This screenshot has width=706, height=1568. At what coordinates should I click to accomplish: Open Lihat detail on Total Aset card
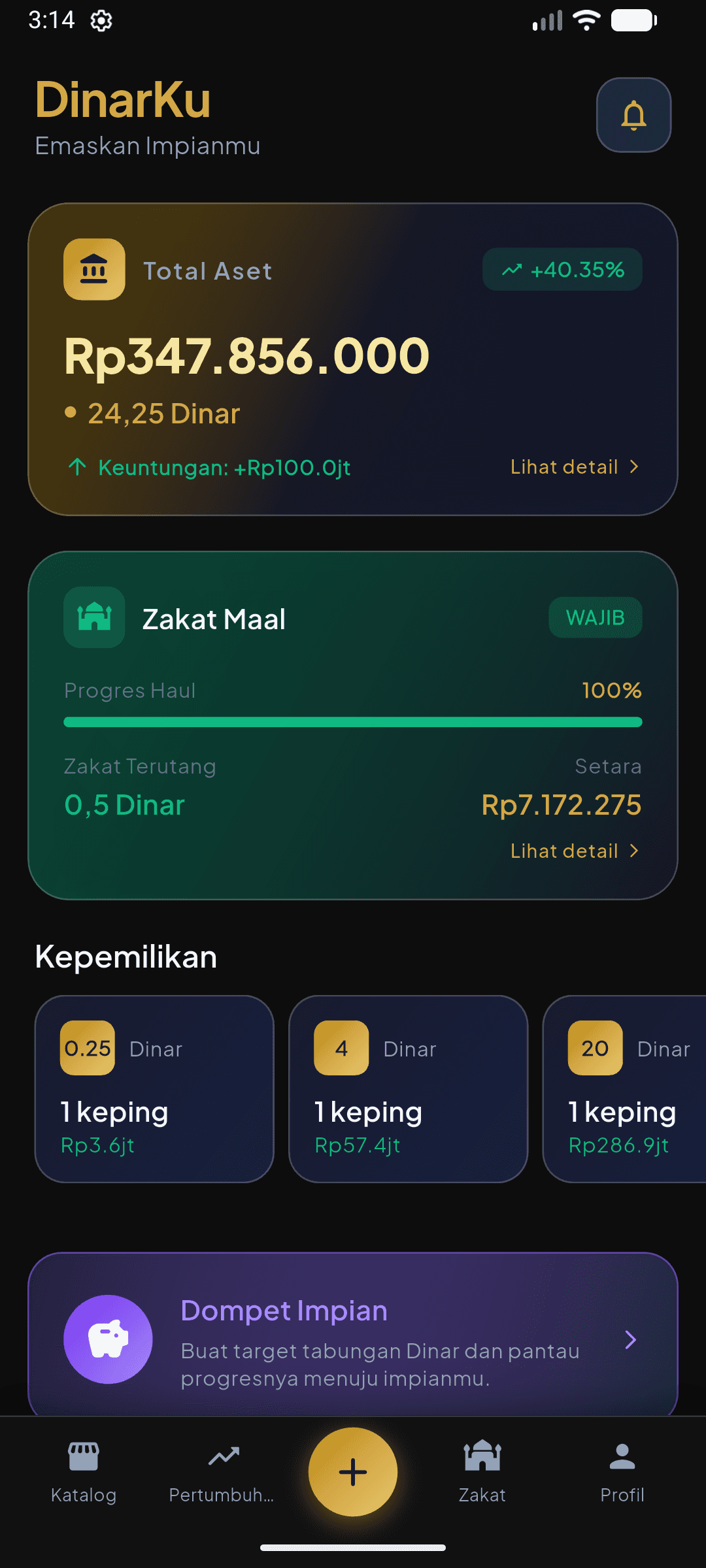click(x=565, y=466)
